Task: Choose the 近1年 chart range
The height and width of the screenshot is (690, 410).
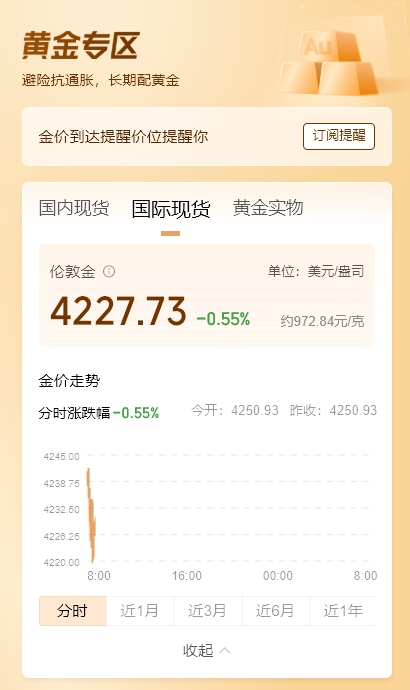Action: (x=343, y=611)
